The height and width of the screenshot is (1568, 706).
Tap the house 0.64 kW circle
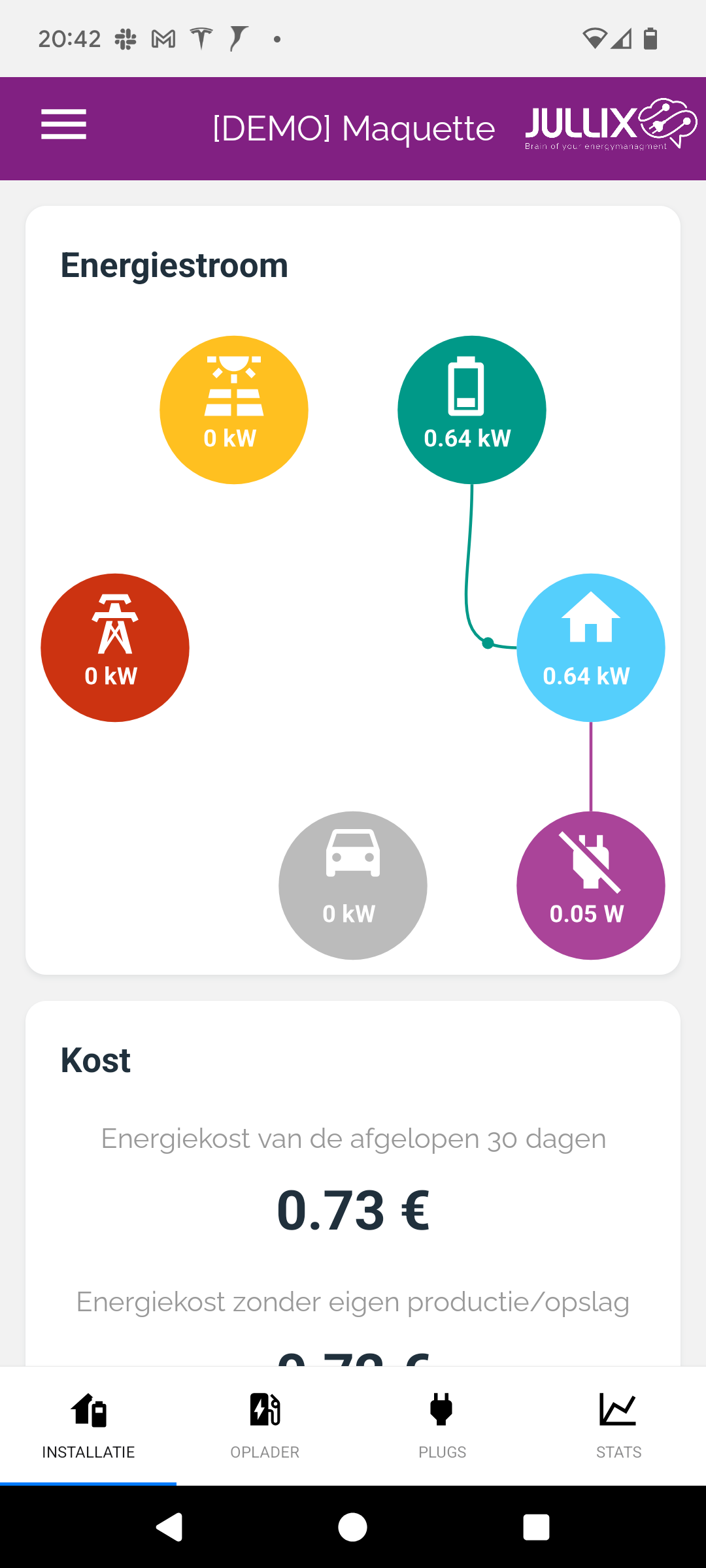click(x=590, y=647)
